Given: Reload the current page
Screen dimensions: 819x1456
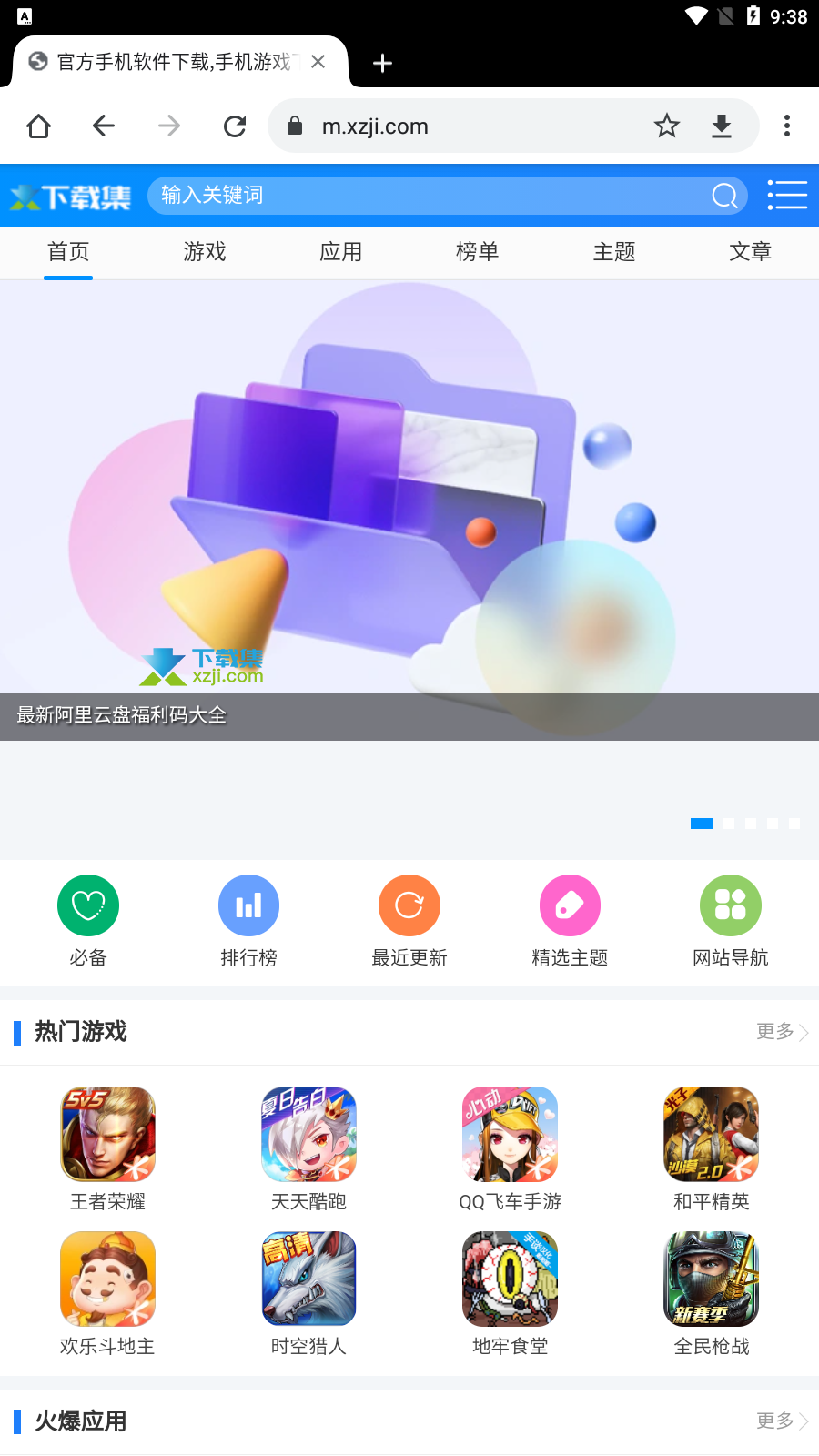Looking at the screenshot, I should point(235,126).
